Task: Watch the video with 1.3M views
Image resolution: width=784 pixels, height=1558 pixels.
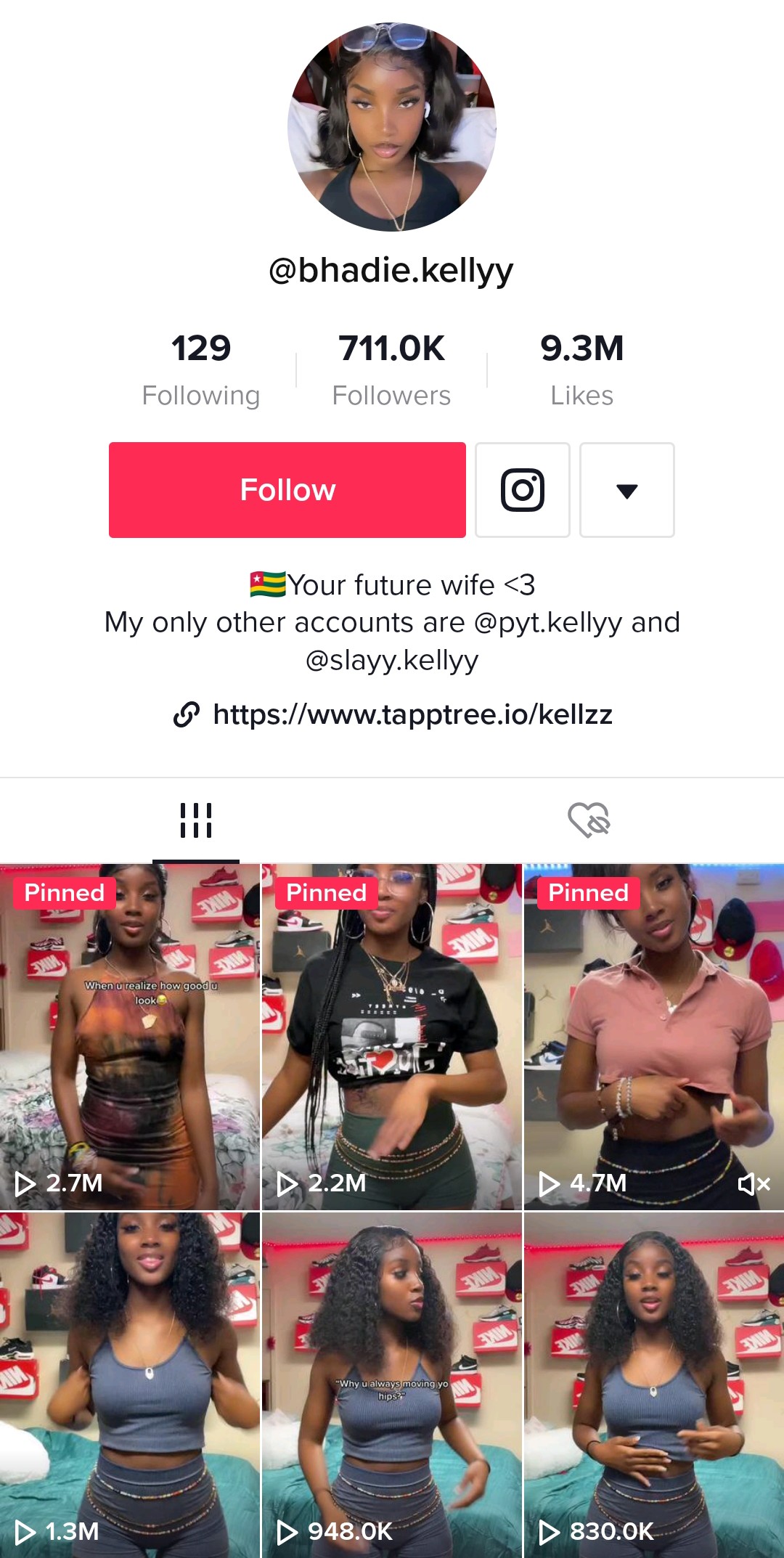Action: tap(130, 1385)
